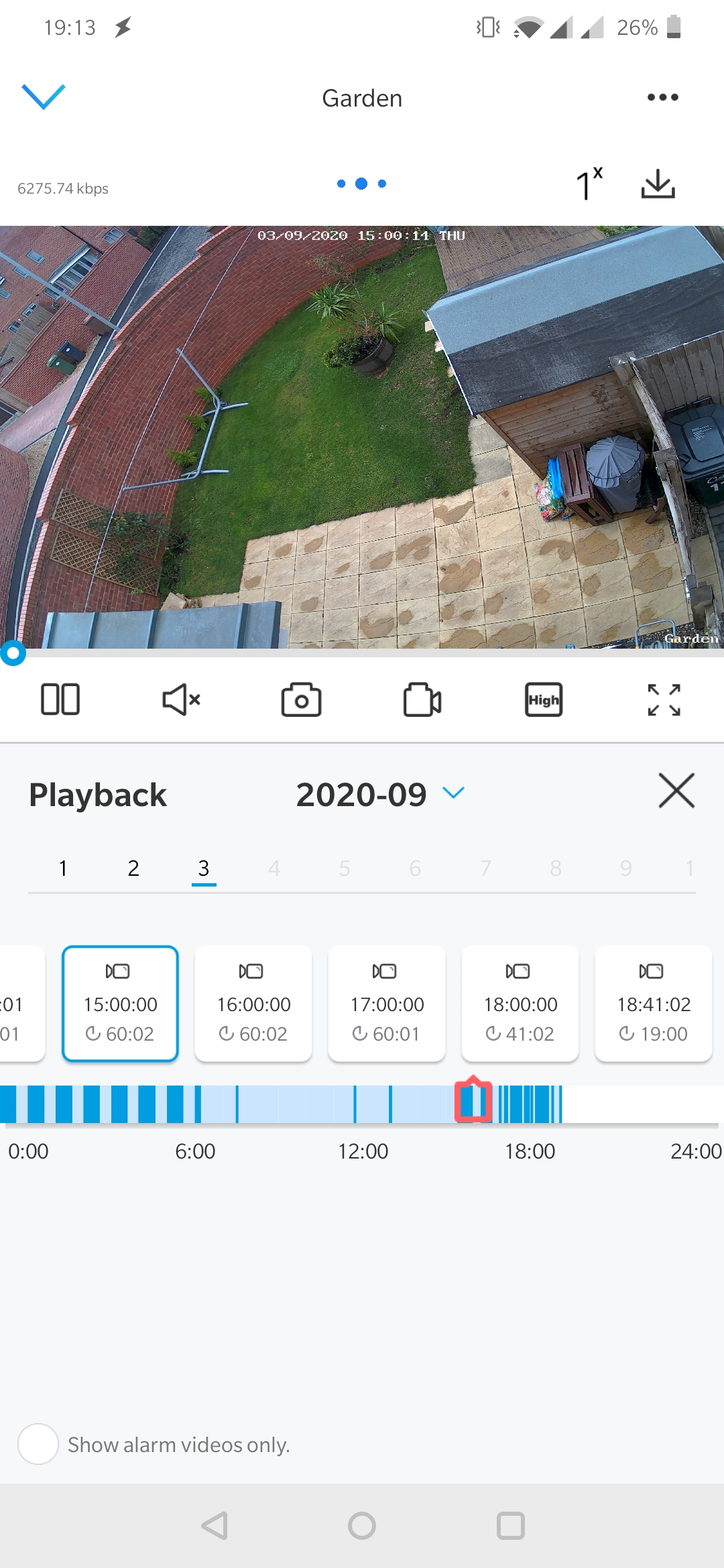The height and width of the screenshot is (1568, 724).
Task: Select day 1 in the date row
Action: point(63,868)
